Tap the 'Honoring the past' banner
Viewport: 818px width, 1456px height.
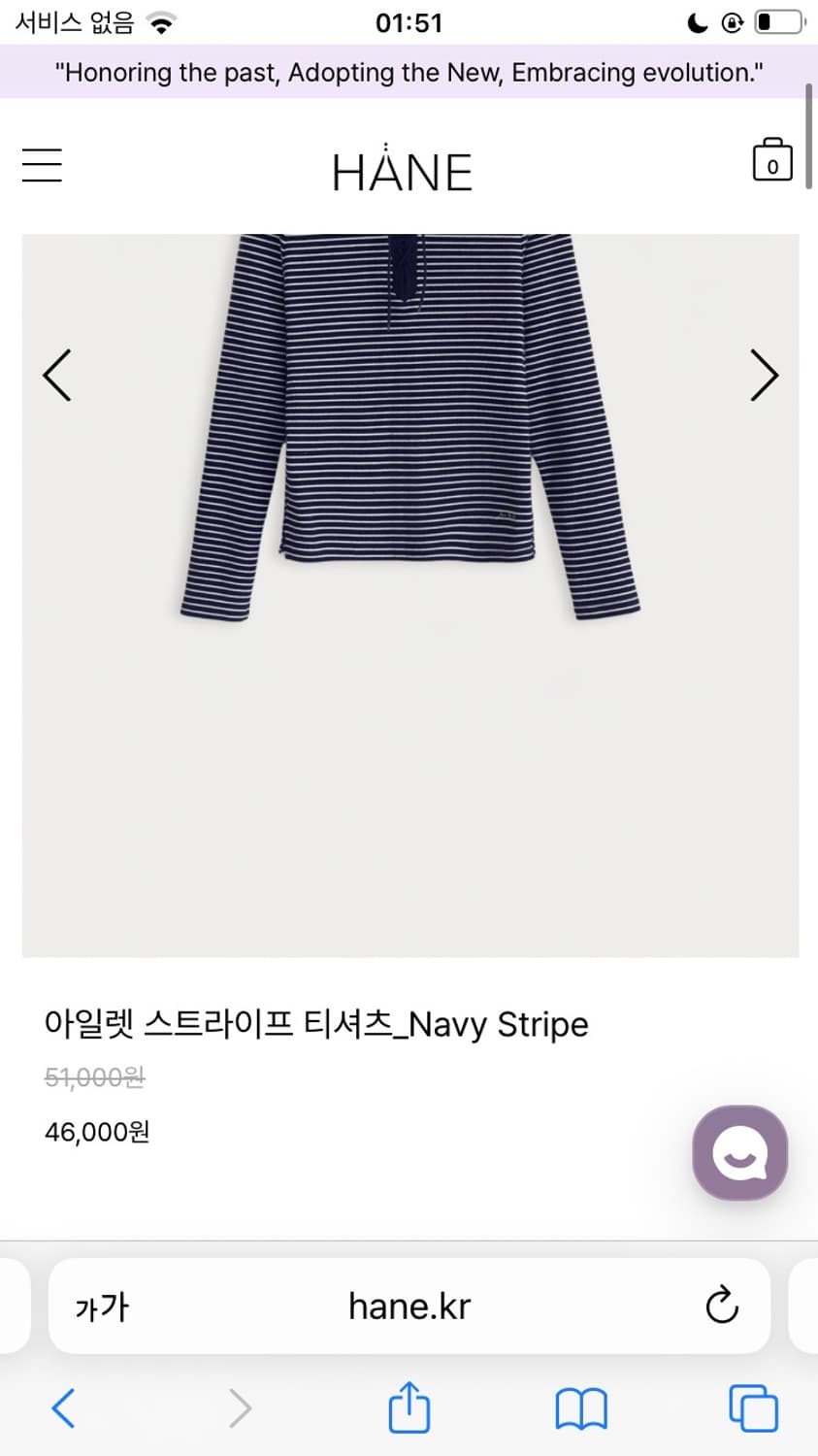point(409,72)
